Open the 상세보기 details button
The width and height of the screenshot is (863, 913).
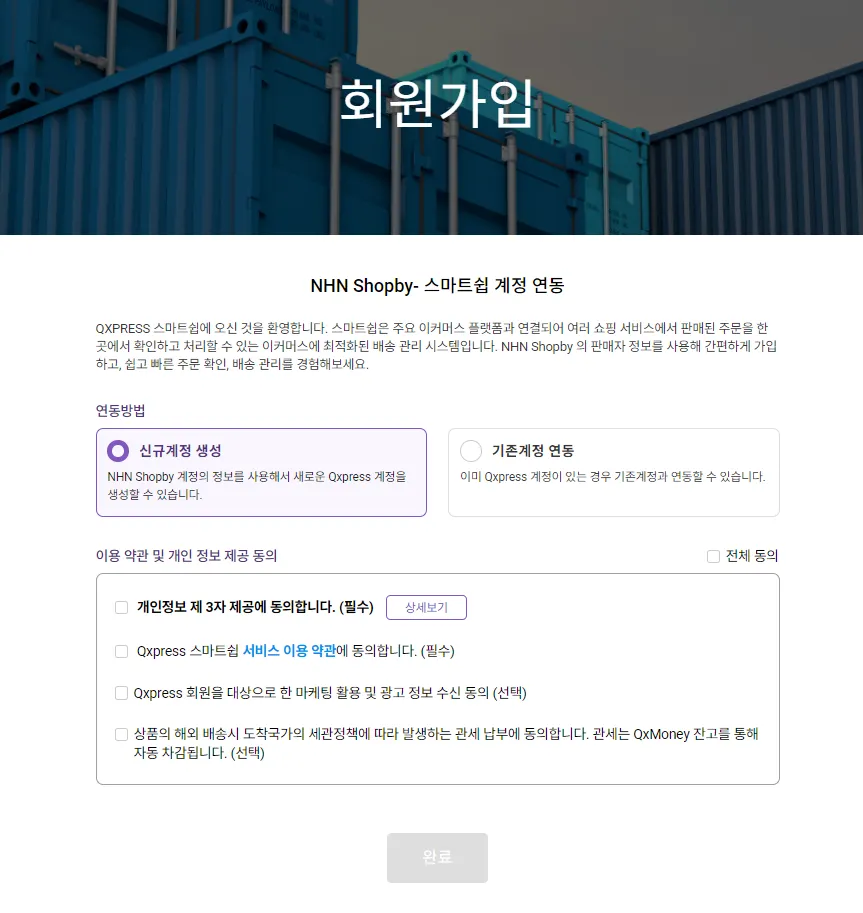pyautogui.click(x=426, y=607)
